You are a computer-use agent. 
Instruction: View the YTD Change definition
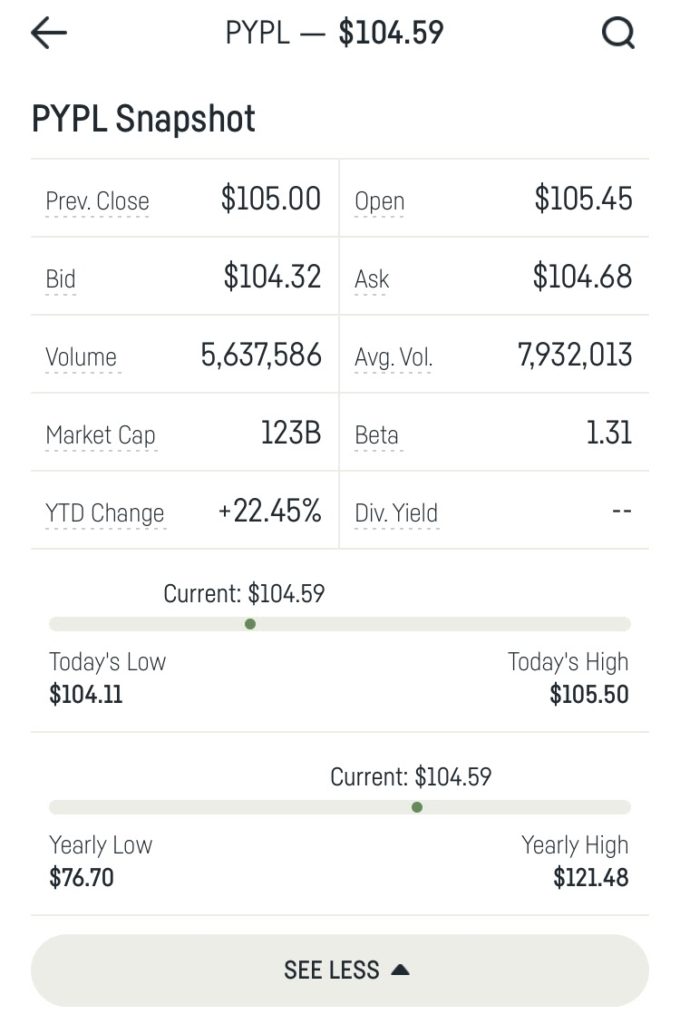(104, 513)
